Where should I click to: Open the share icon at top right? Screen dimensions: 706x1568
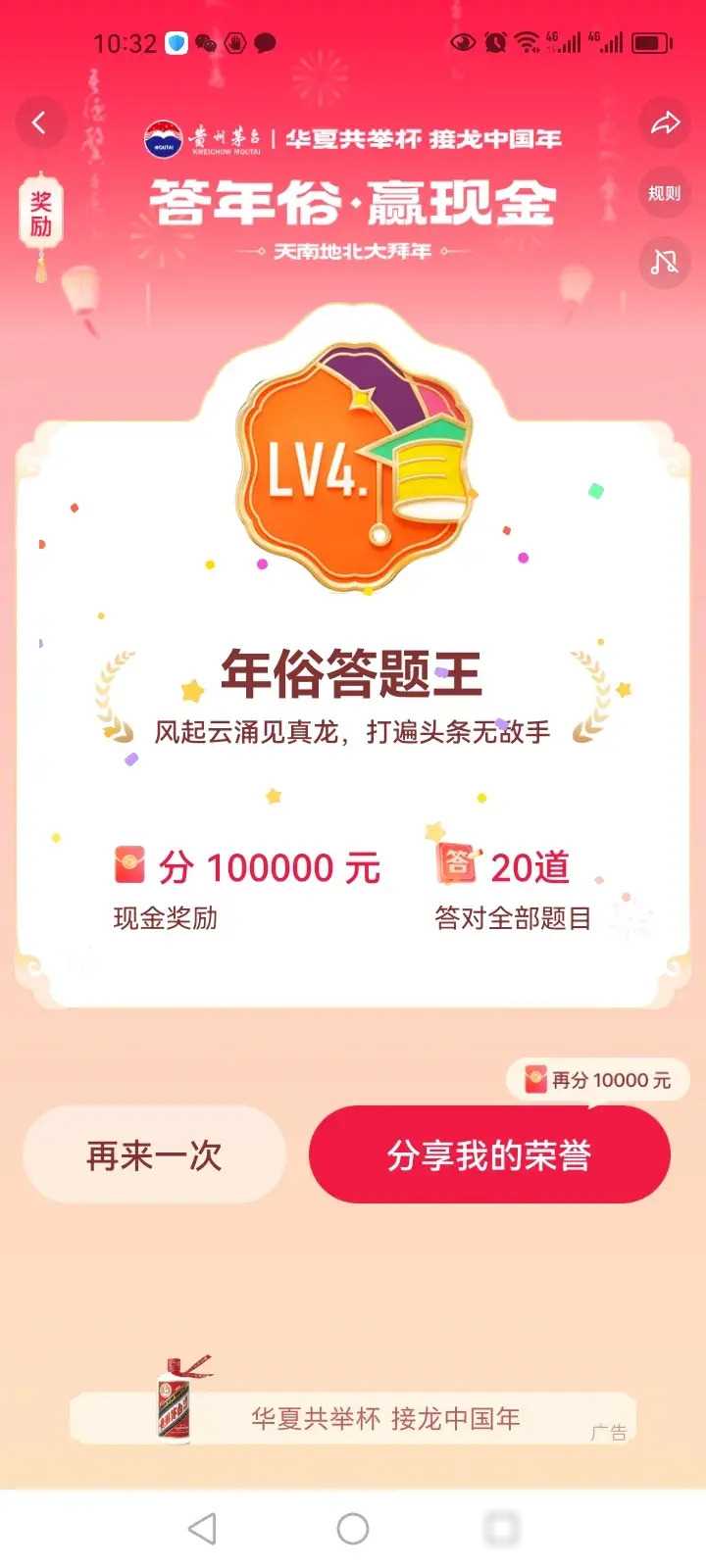(x=665, y=122)
